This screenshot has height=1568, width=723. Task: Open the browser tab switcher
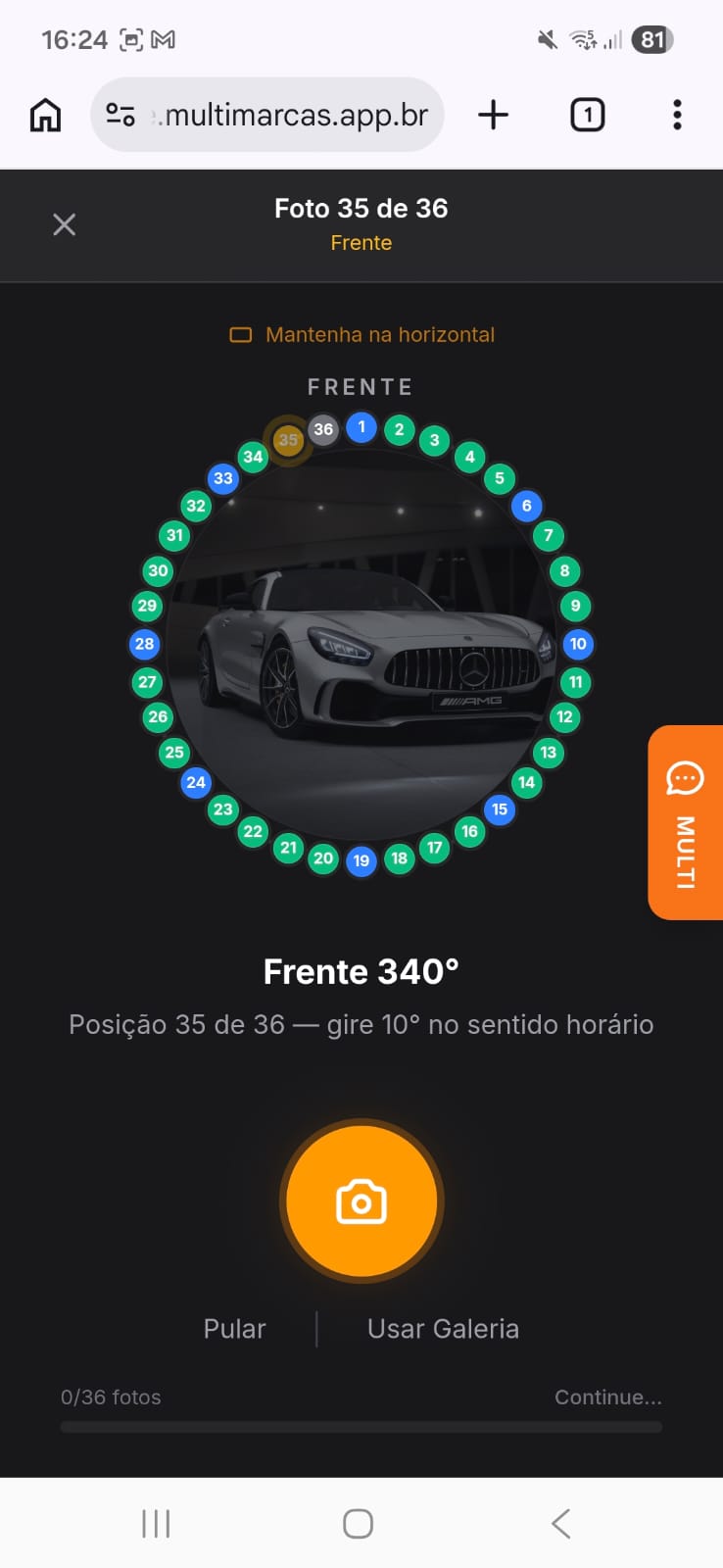(x=587, y=115)
